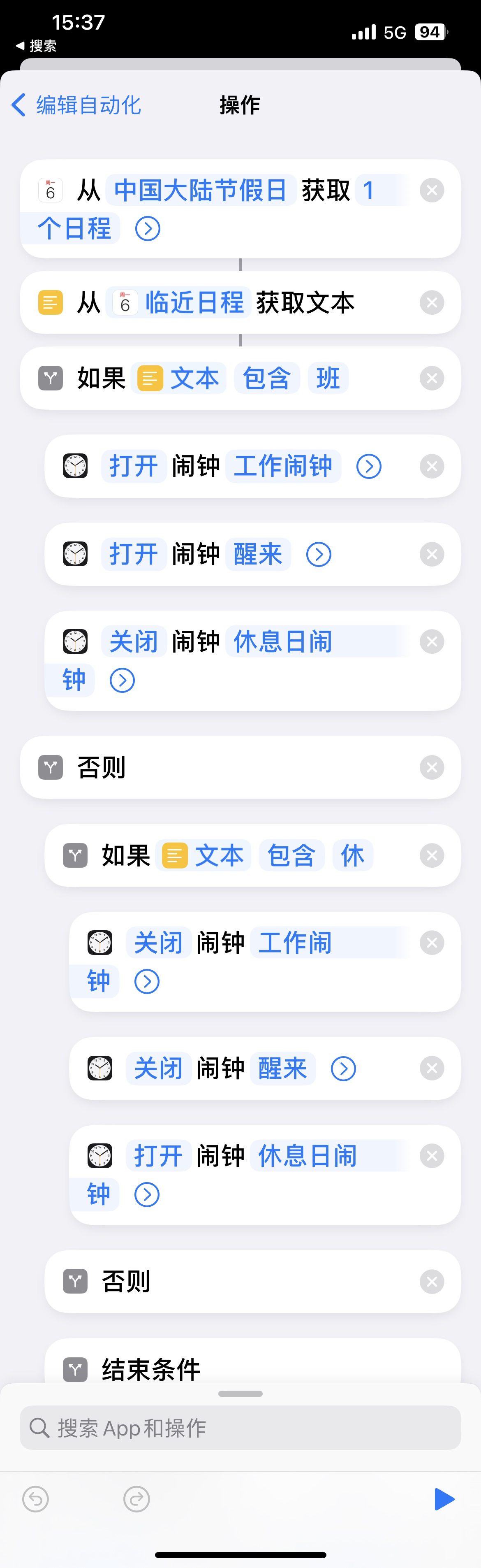The width and height of the screenshot is (481, 1568).
Task: Toggle 打开 in the 醒来 alarm action
Action: 134,554
